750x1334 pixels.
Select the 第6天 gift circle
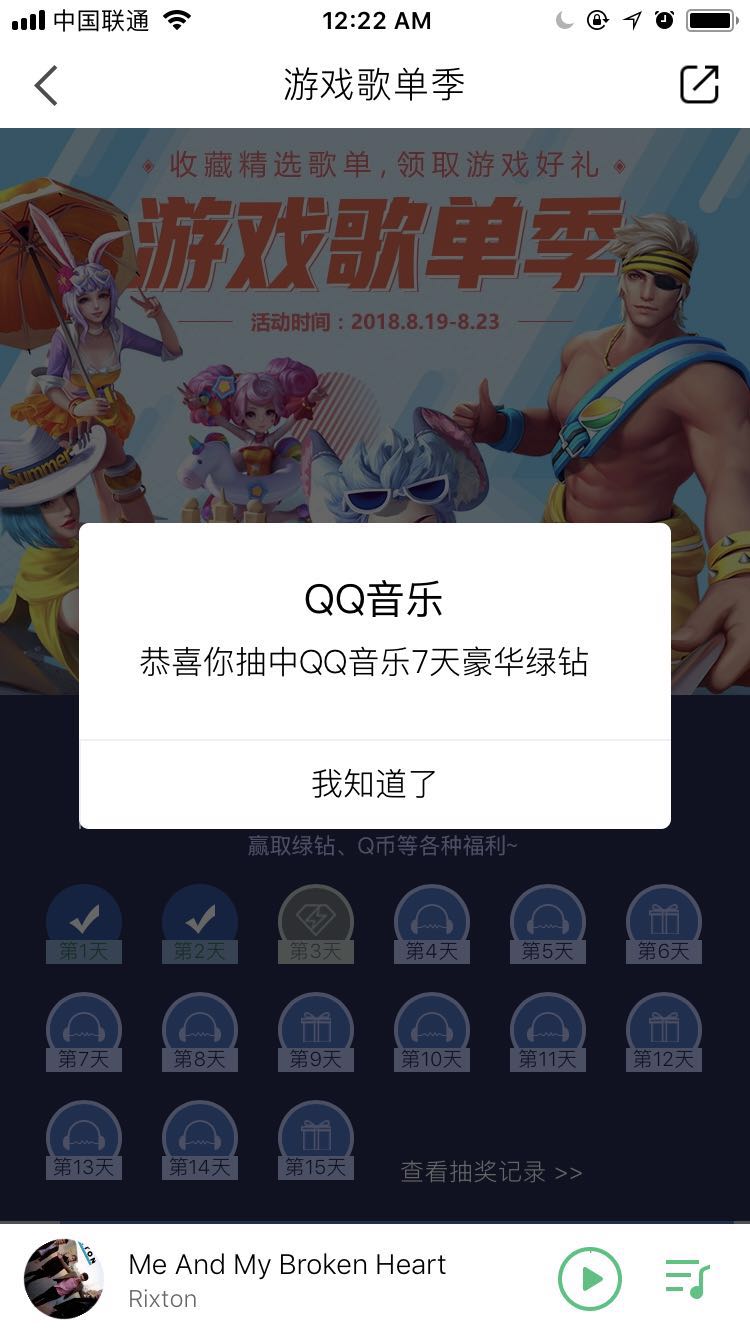pos(664,924)
